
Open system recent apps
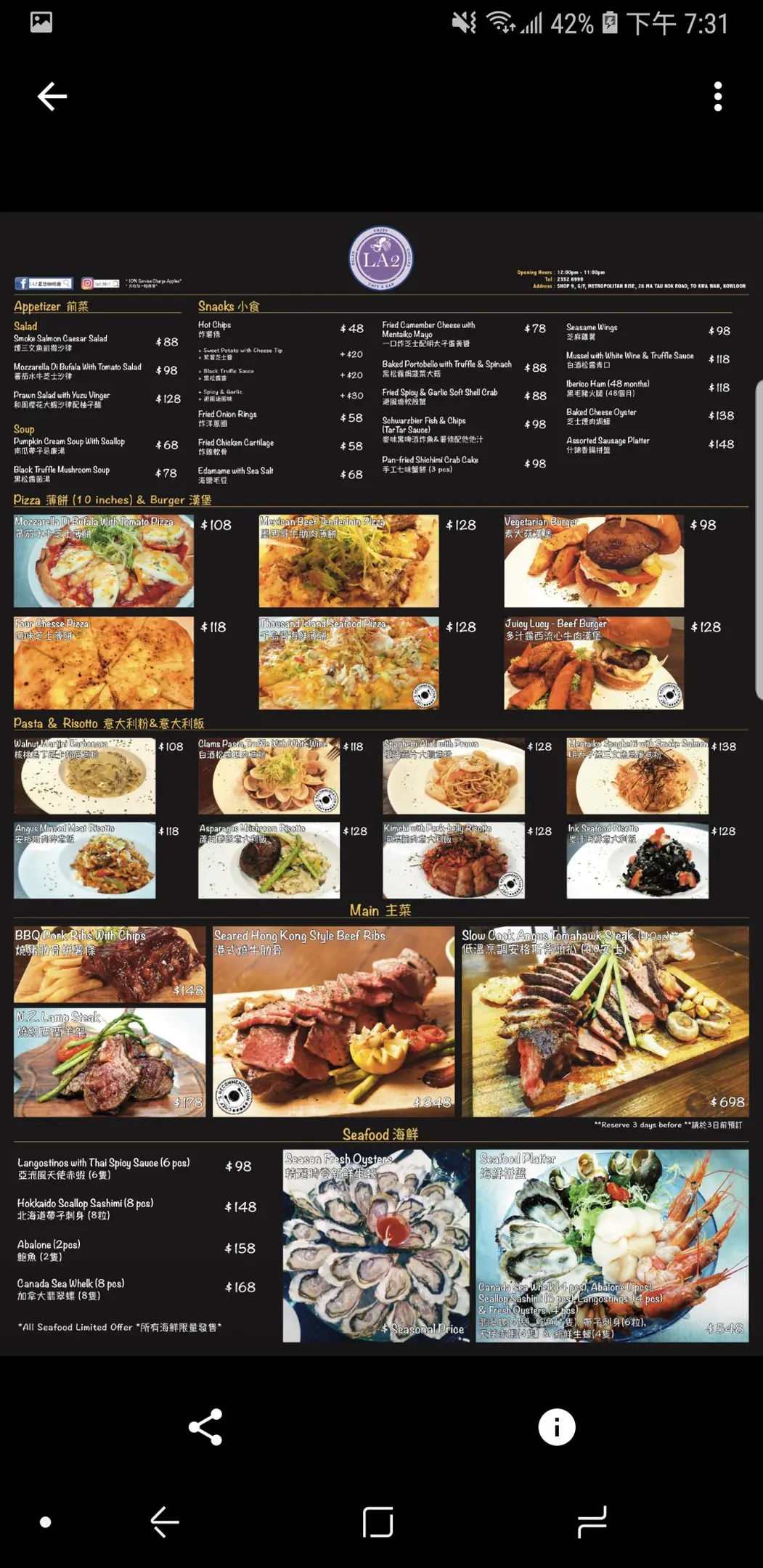592,1522
